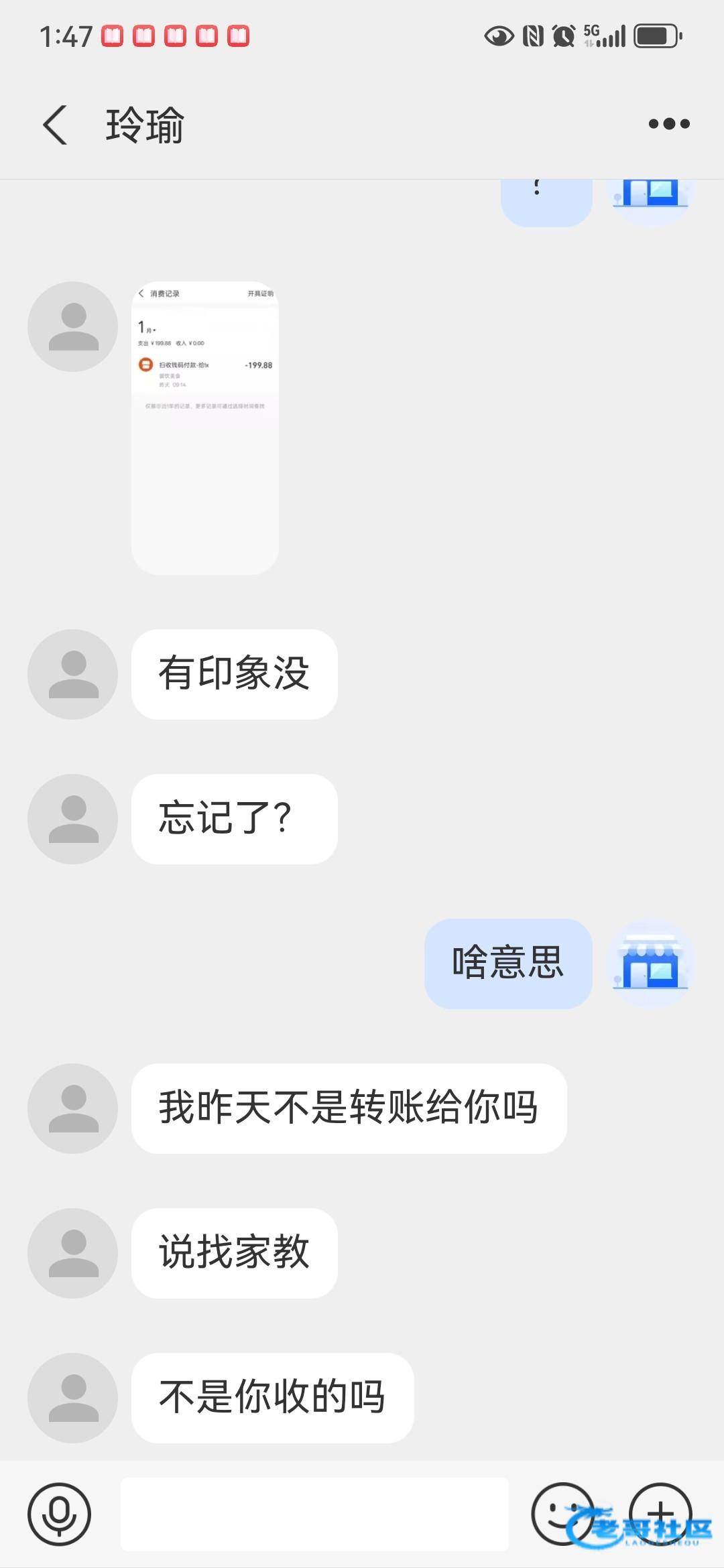Open my shop avatar beside 啥意思
Viewport: 724px width, 1568px height.
coord(650,964)
